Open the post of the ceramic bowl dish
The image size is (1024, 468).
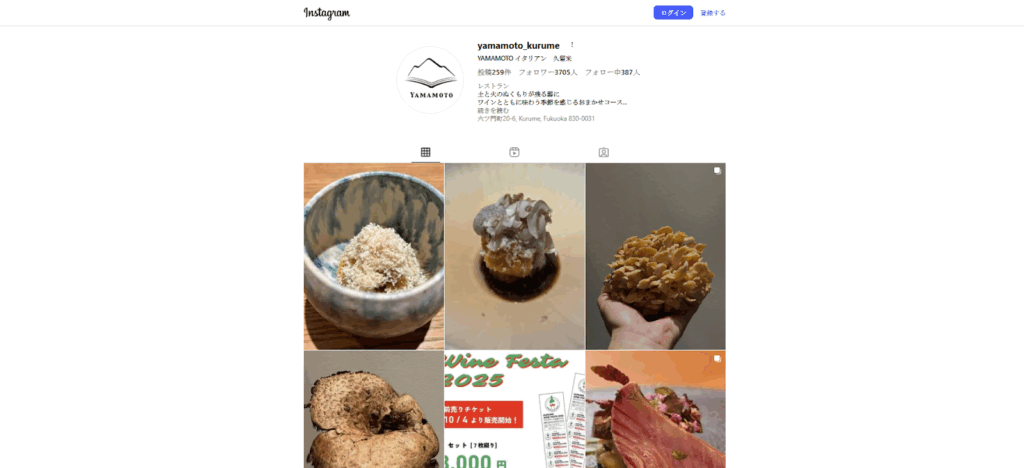(374, 256)
